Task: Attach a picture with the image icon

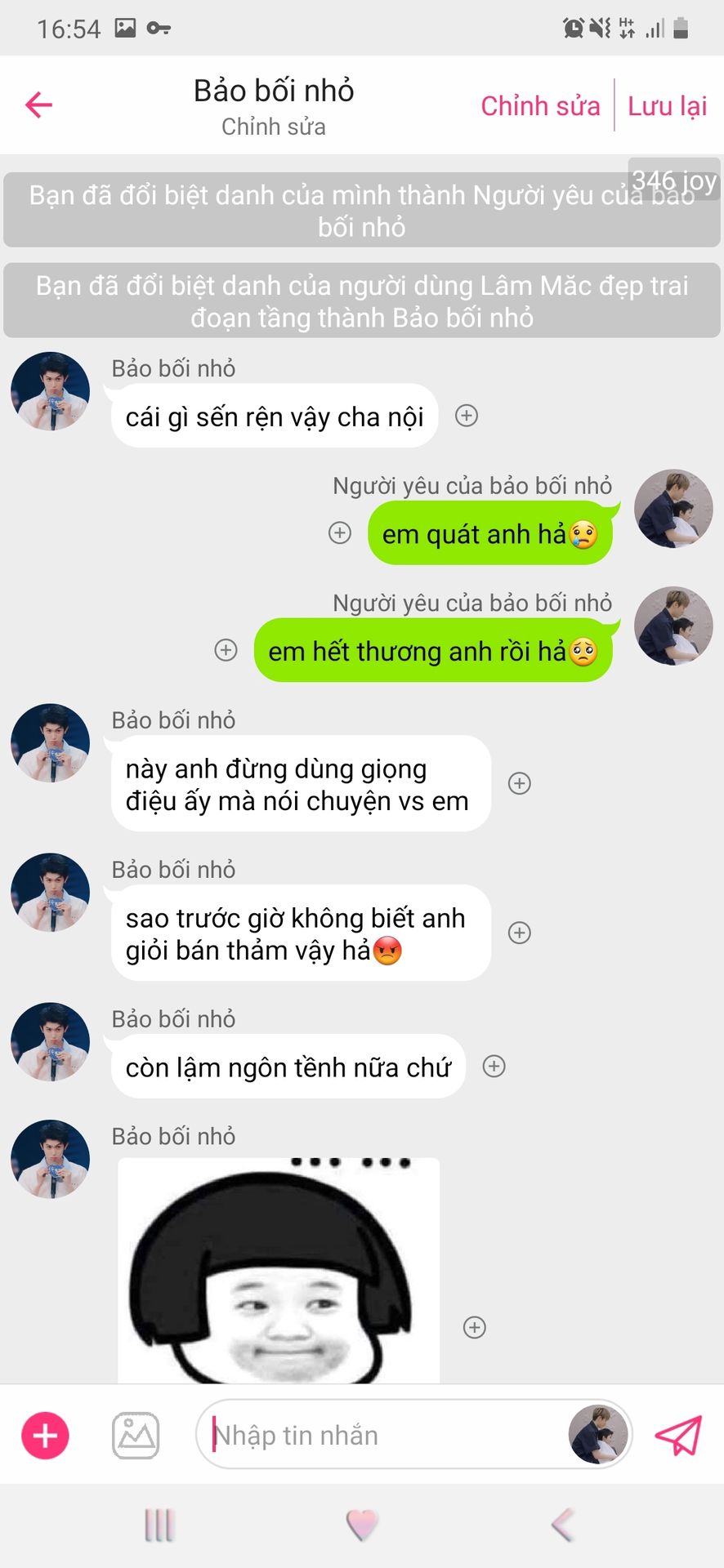Action: click(136, 1435)
